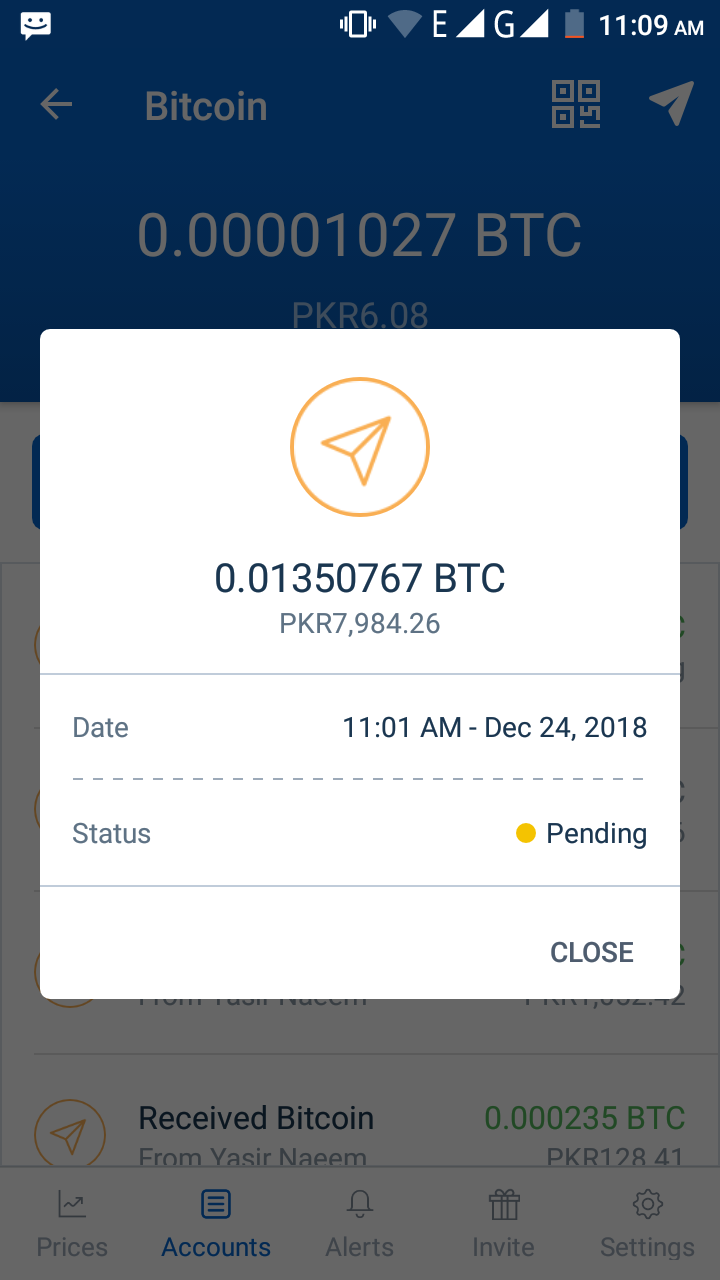Open the Alerts tab
Screen dimensions: 720x1280
360,1224
